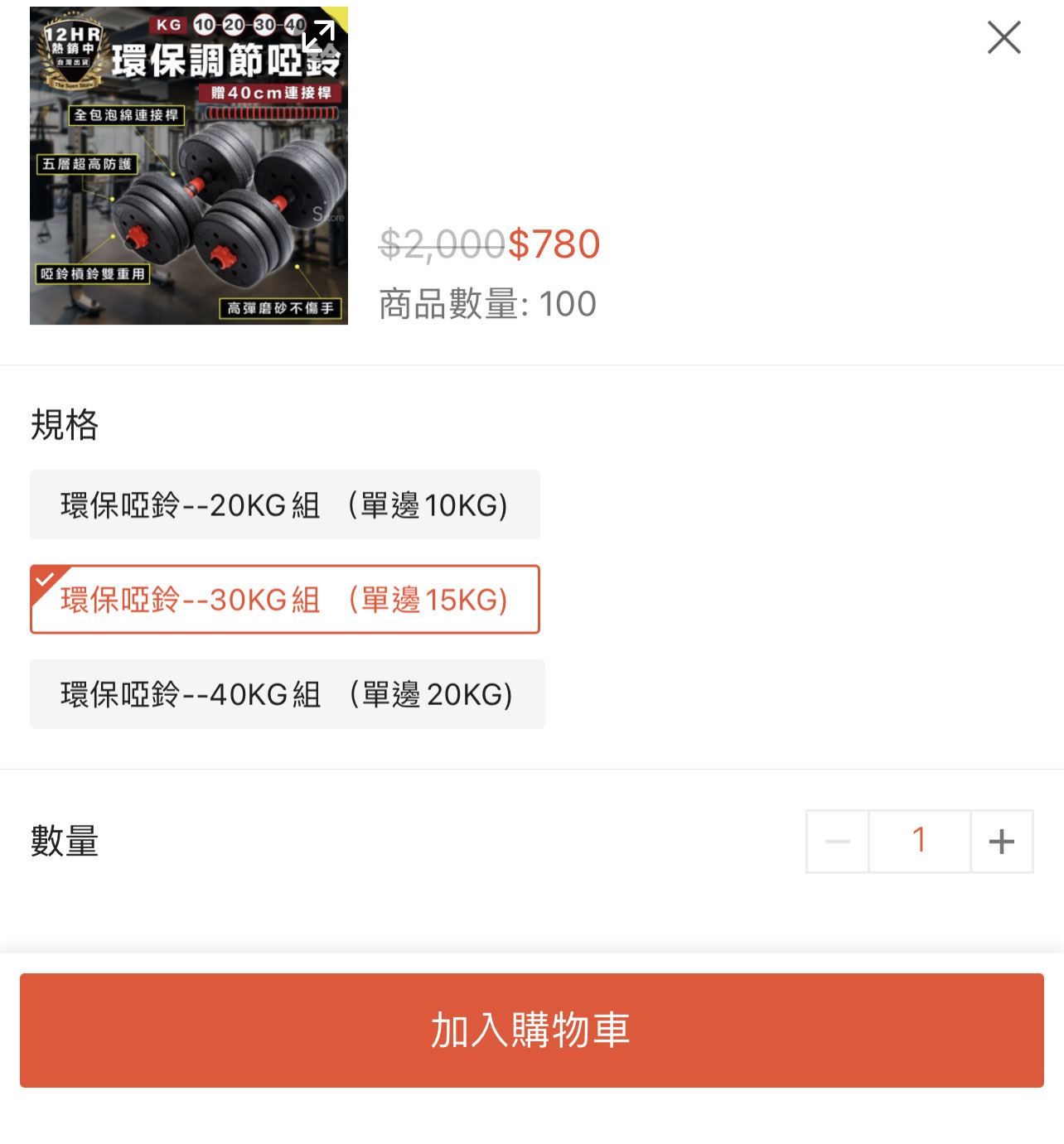
Task: Expand the dumbbell product image
Action: tap(318, 36)
